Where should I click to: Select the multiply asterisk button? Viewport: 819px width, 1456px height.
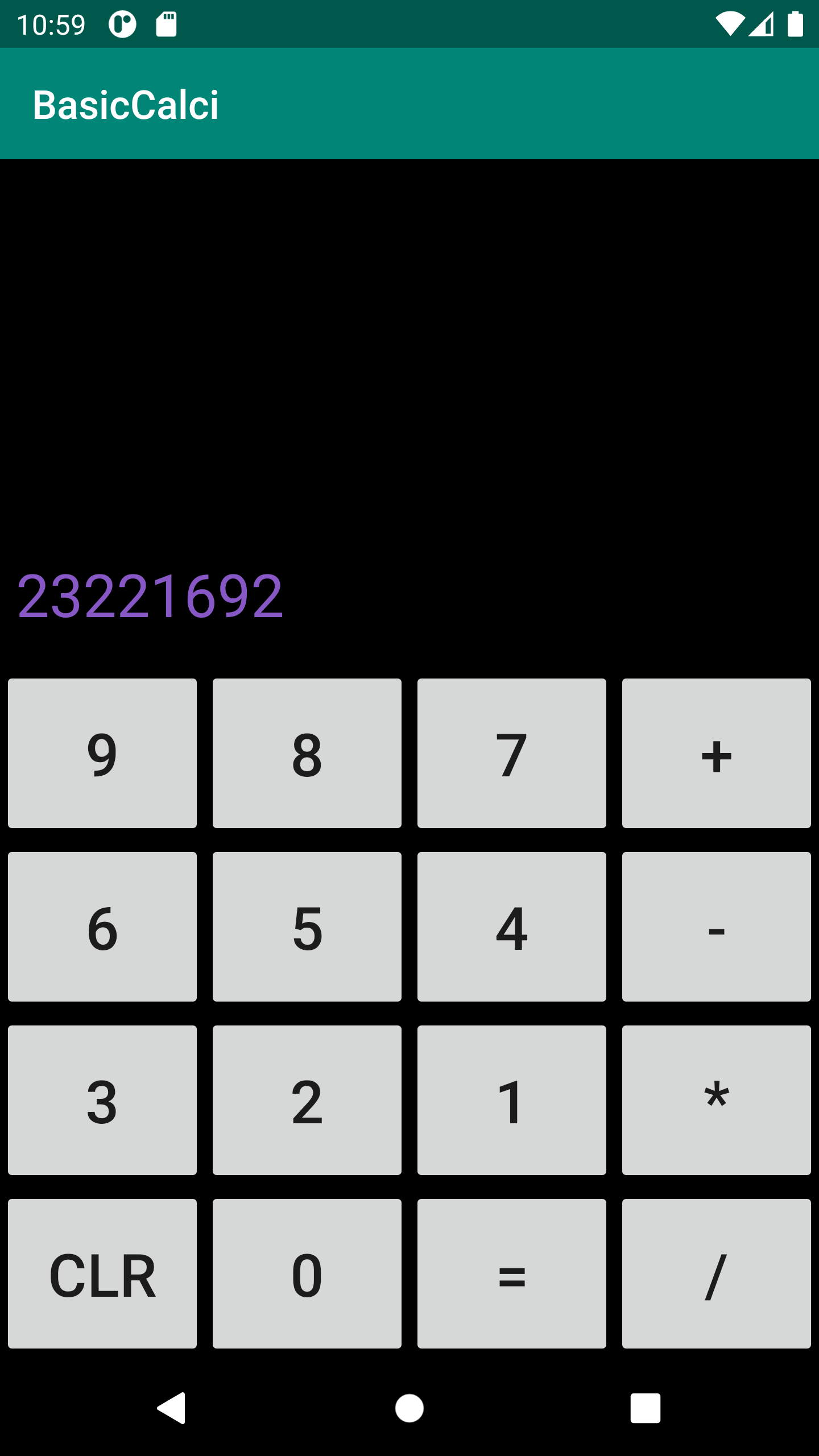pyautogui.click(x=717, y=1100)
